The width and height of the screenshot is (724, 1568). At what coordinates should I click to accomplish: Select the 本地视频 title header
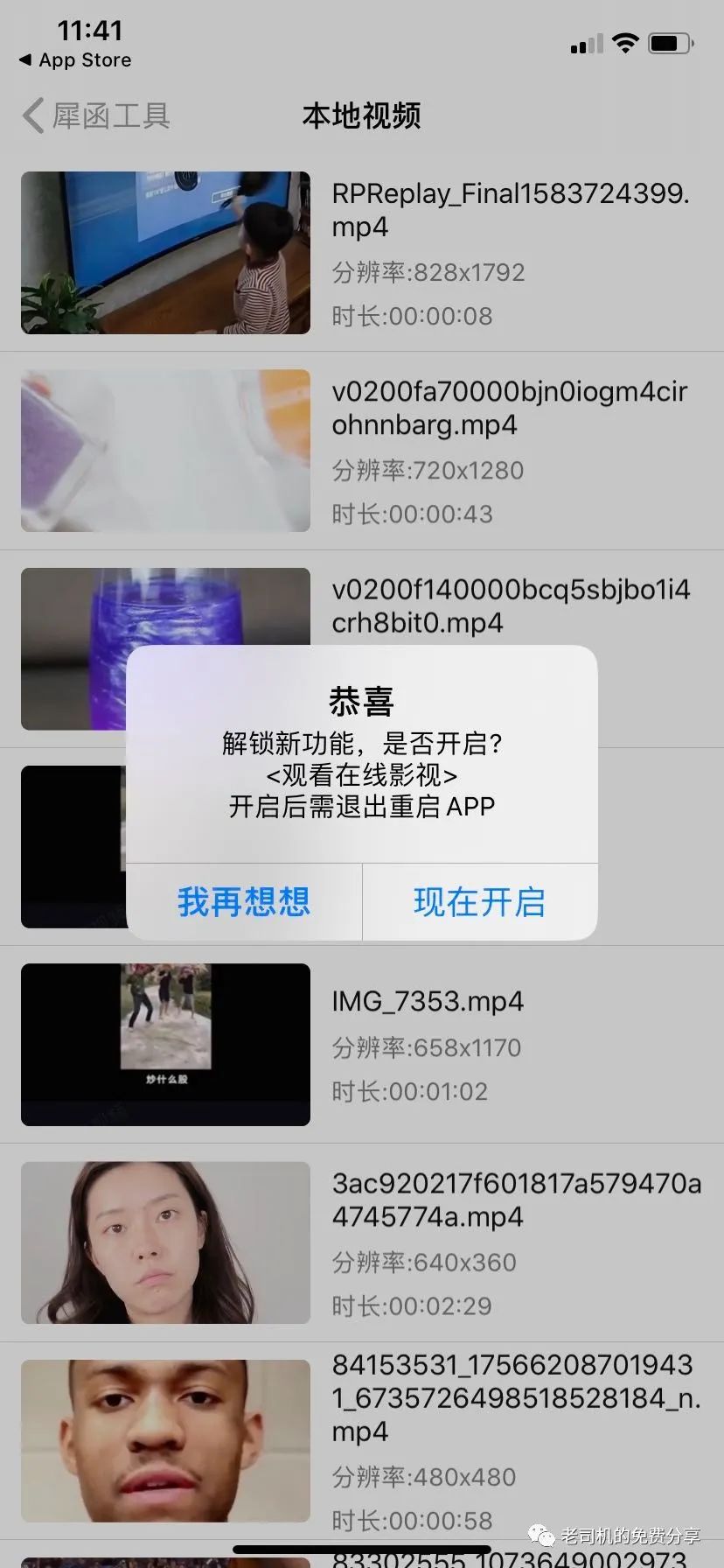click(x=361, y=116)
